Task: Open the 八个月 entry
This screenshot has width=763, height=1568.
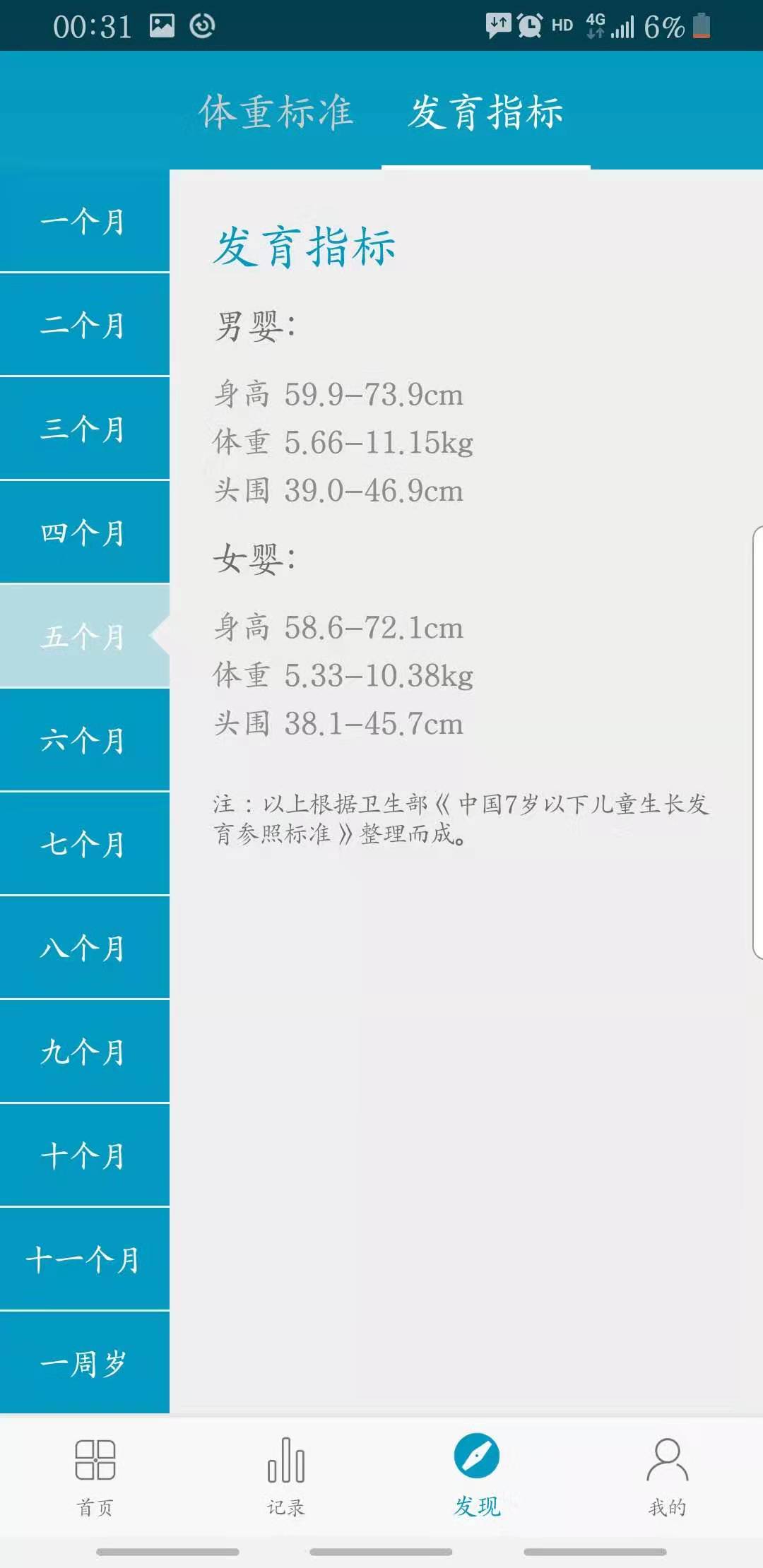Action: (x=85, y=948)
